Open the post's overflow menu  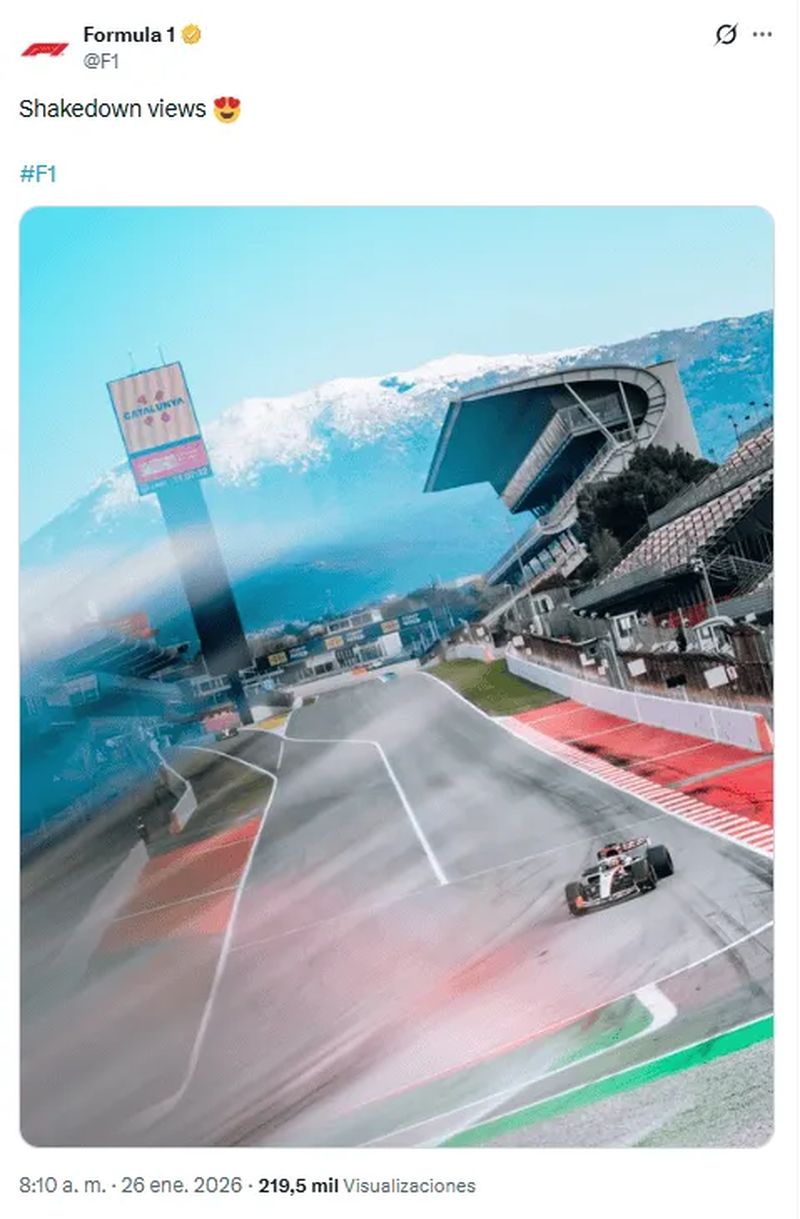763,35
